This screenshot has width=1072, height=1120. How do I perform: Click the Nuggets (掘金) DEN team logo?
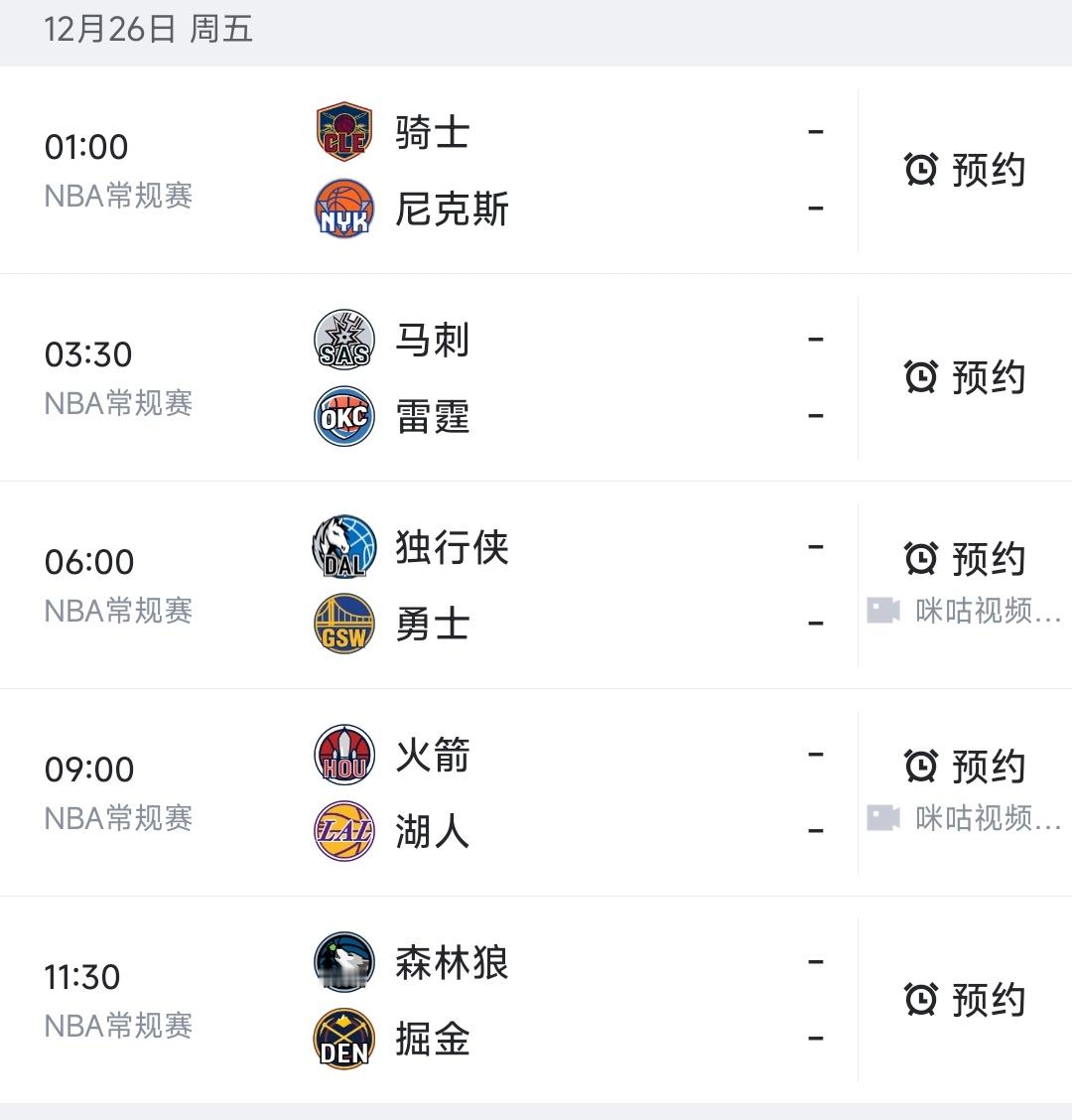pyautogui.click(x=342, y=1040)
